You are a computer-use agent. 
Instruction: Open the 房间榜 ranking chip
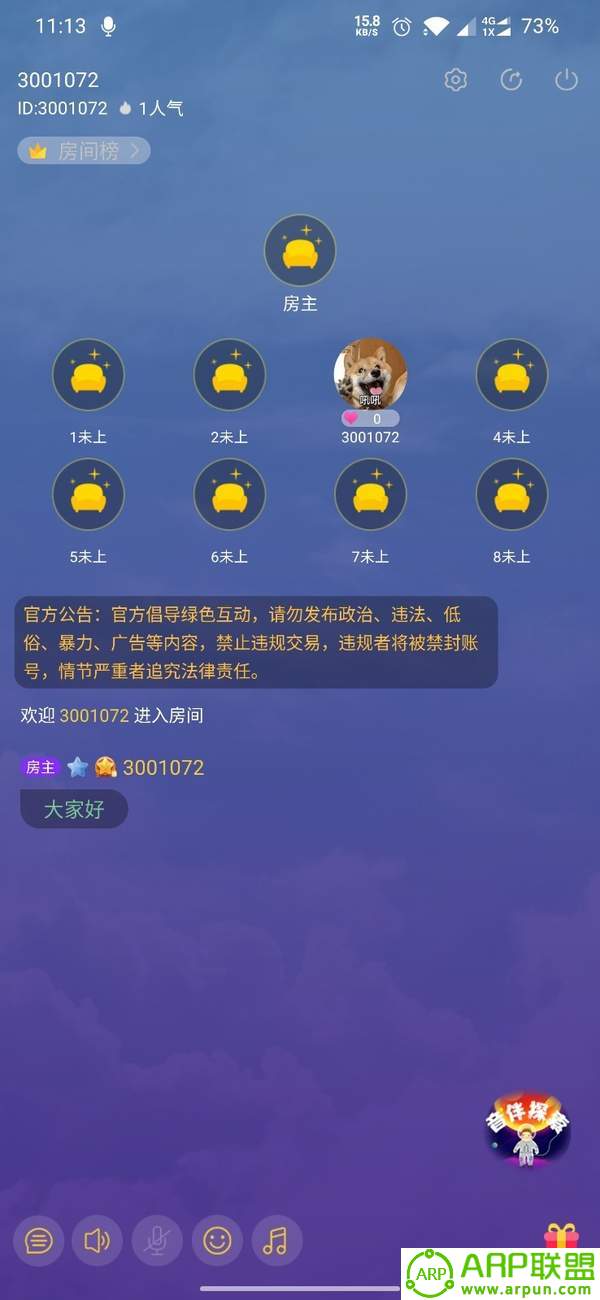tap(84, 151)
